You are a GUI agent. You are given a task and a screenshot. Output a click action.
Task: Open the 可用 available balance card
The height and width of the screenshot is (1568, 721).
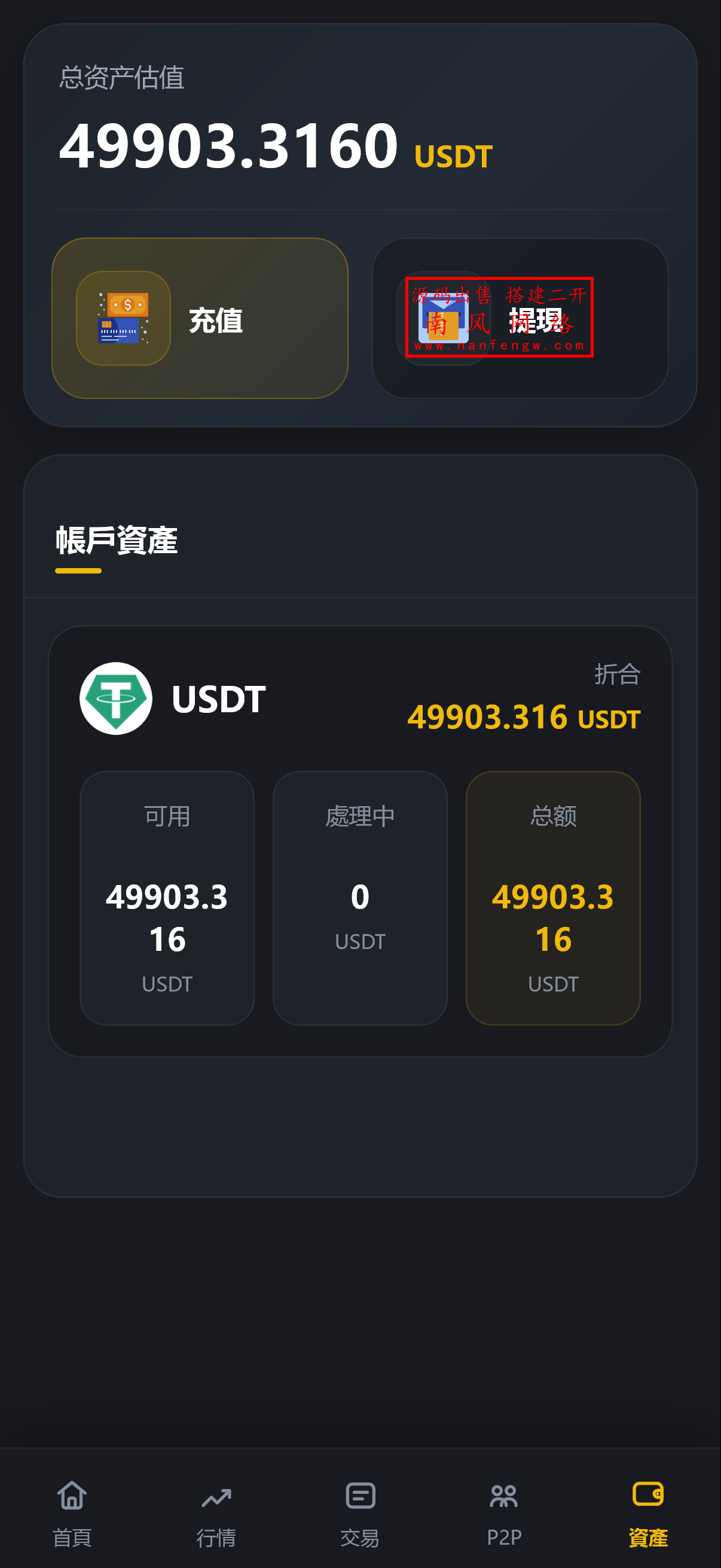(x=166, y=899)
